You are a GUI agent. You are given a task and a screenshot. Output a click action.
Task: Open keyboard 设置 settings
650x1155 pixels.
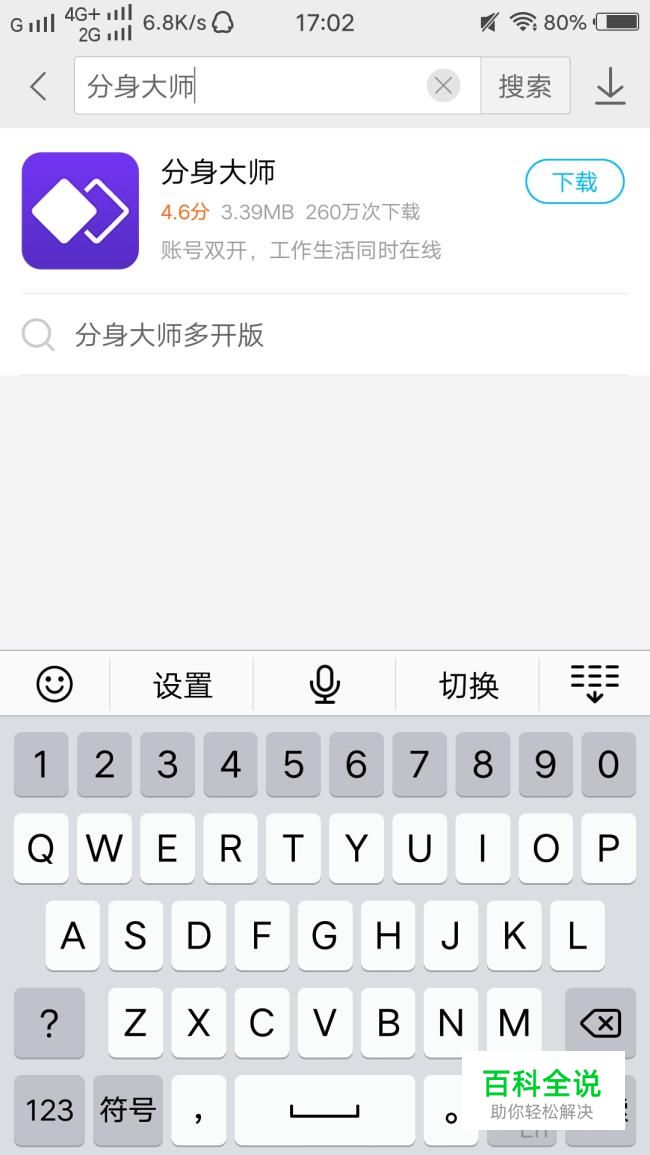pos(182,685)
